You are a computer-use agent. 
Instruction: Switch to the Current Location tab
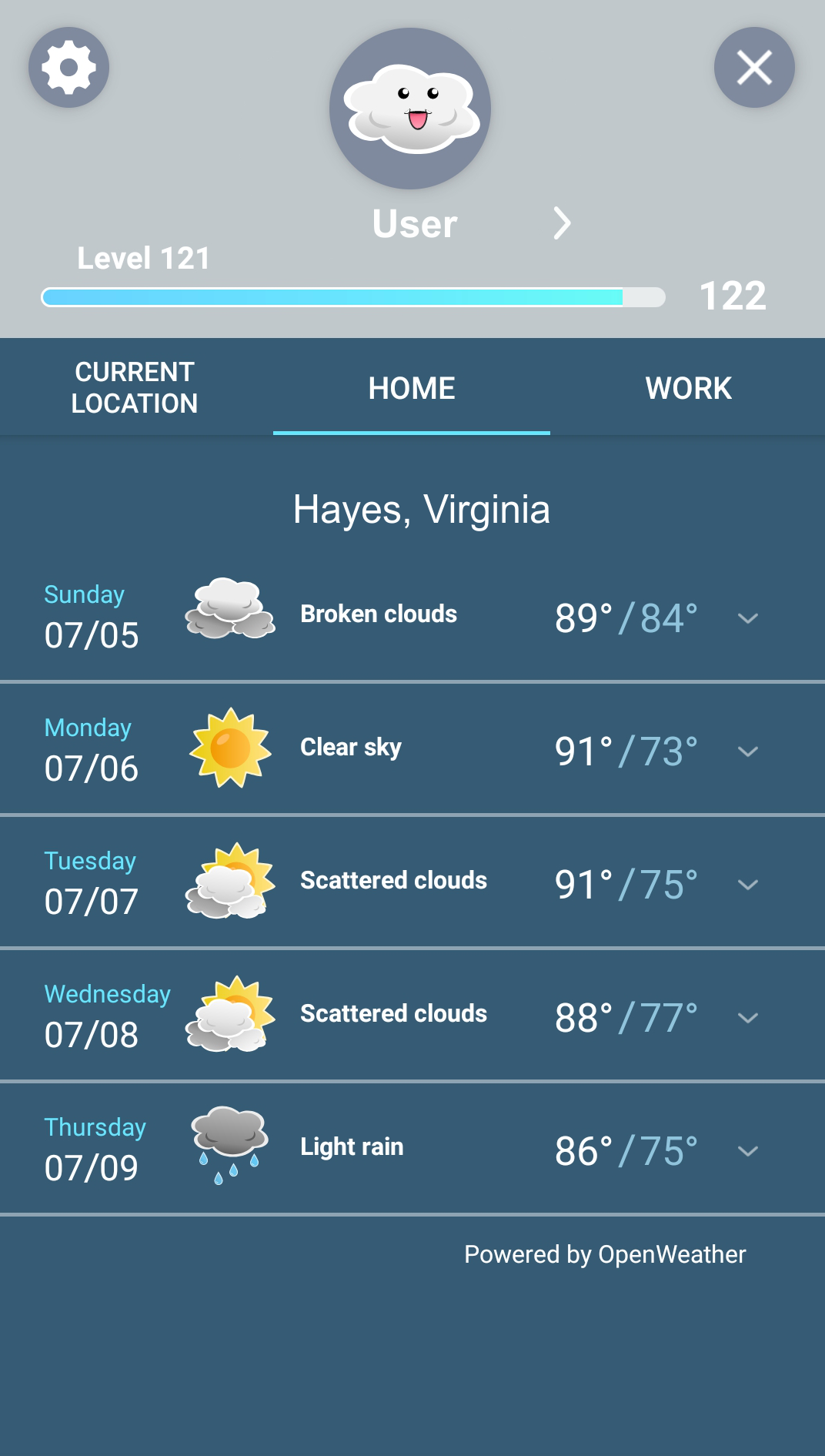point(135,387)
